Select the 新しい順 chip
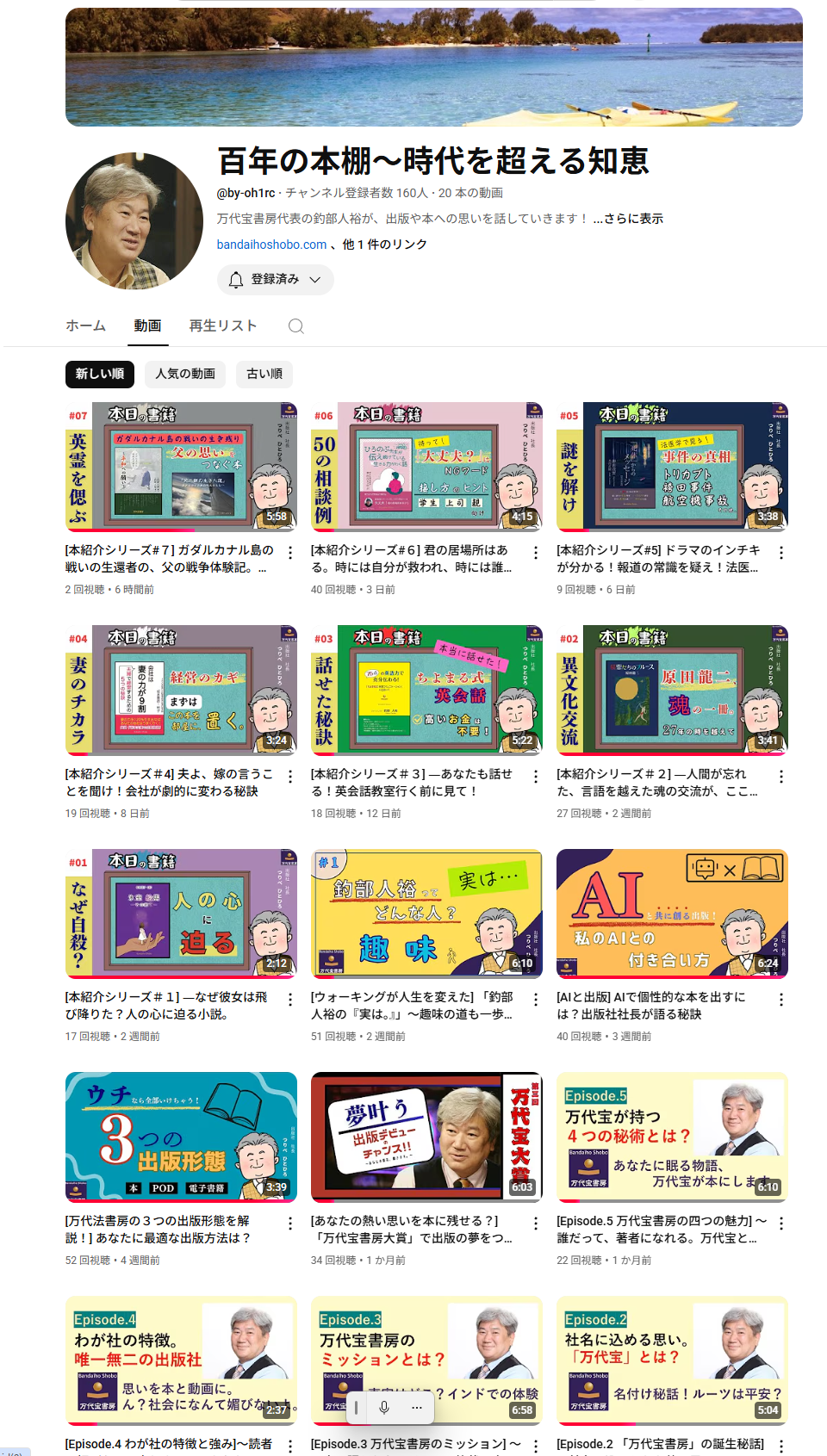827x1456 pixels. point(100,374)
